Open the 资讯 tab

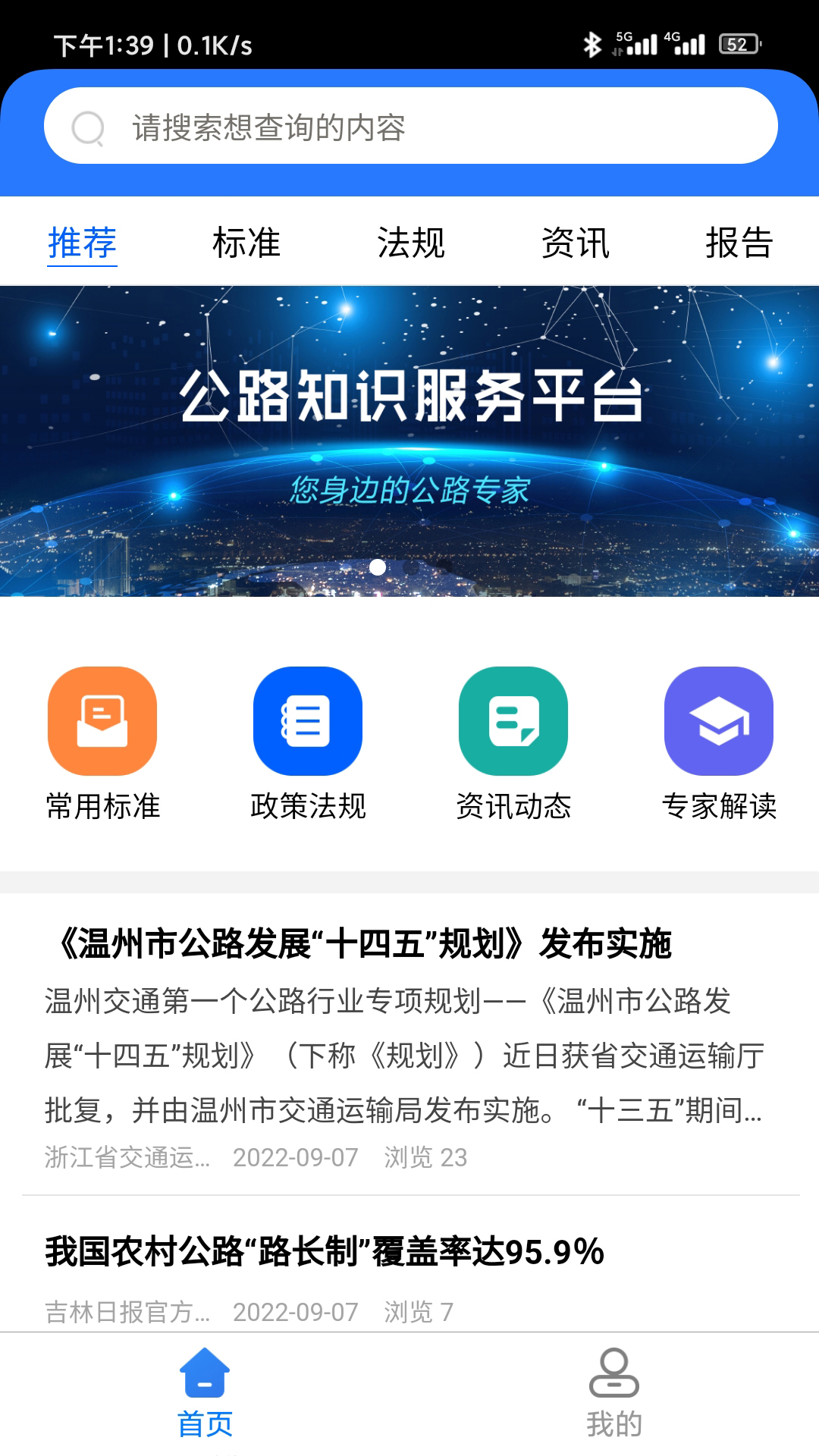point(573,243)
